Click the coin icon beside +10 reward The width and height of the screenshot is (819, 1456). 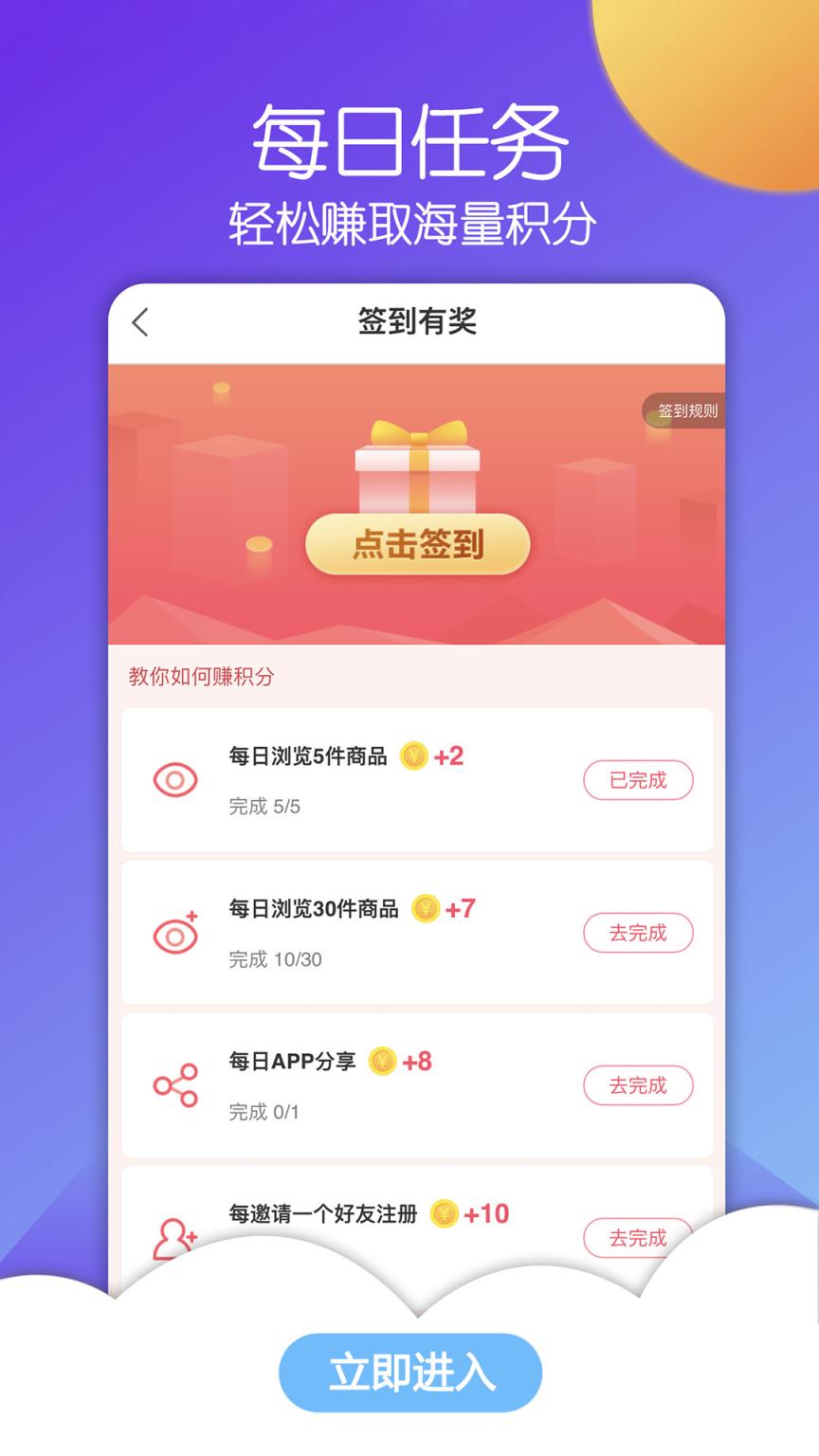tap(446, 1212)
